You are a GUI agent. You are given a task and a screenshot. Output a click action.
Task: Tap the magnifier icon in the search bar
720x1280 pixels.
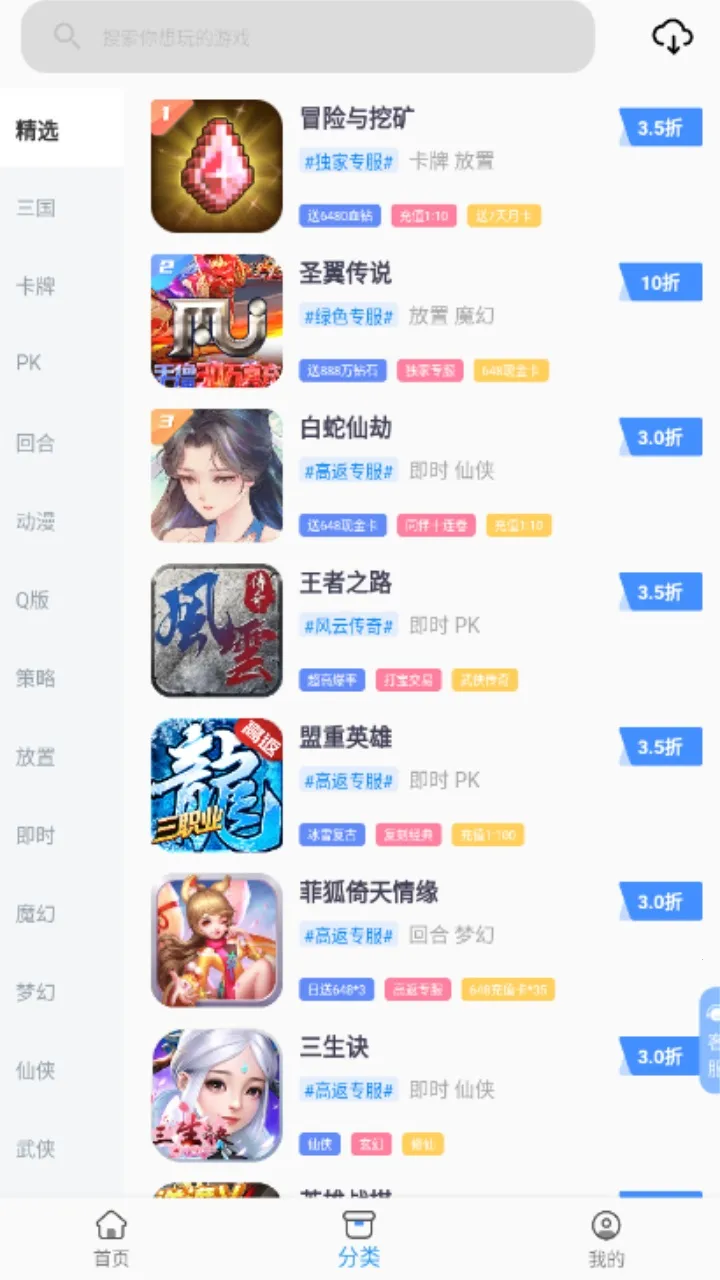coord(66,37)
